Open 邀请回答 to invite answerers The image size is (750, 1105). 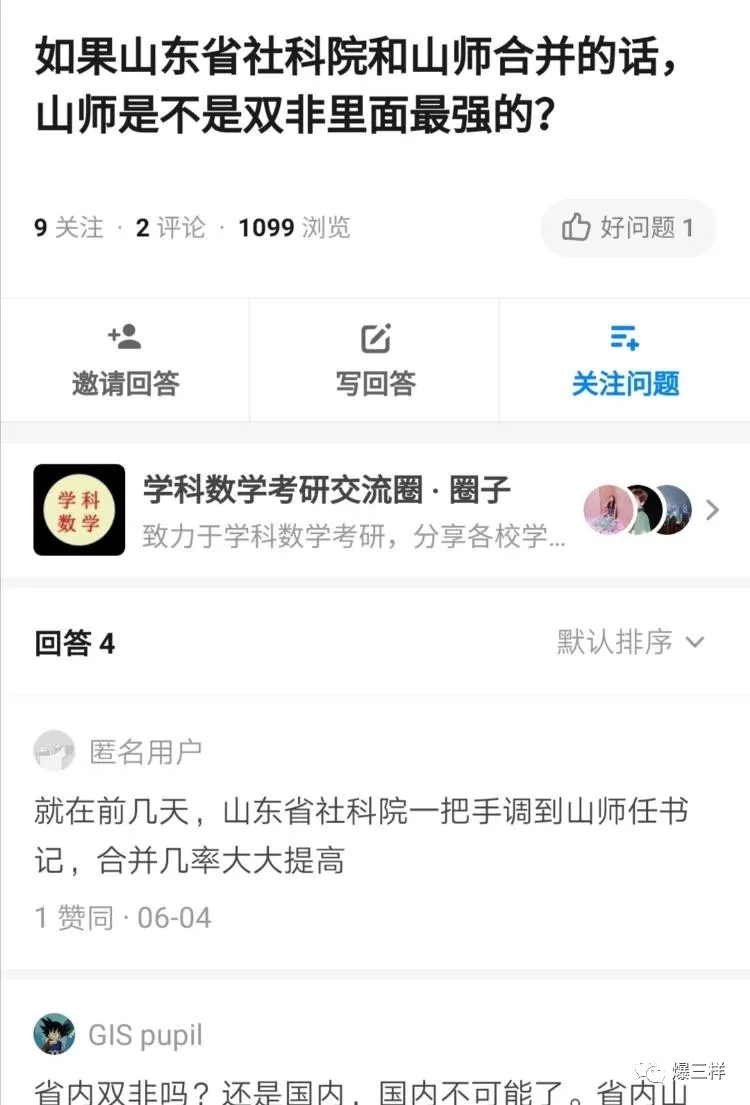[125, 360]
